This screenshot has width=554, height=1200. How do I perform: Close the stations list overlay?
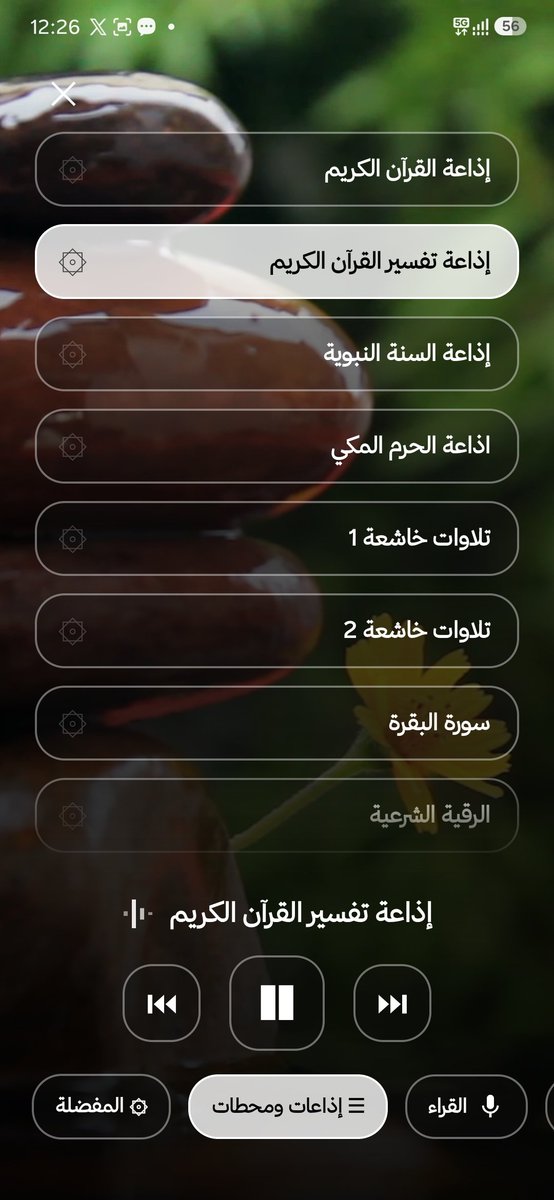tap(63, 94)
